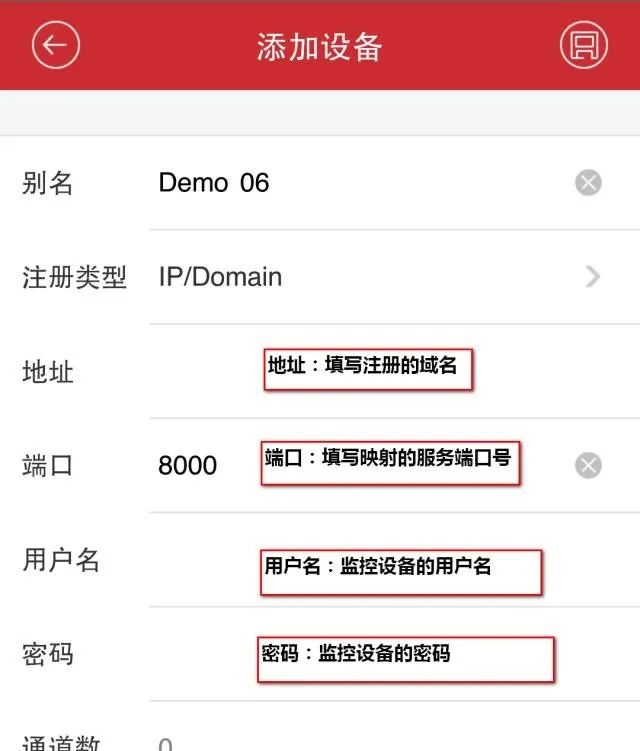The image size is (640, 751).
Task: Tap the 密码 password field
Action: (395, 654)
